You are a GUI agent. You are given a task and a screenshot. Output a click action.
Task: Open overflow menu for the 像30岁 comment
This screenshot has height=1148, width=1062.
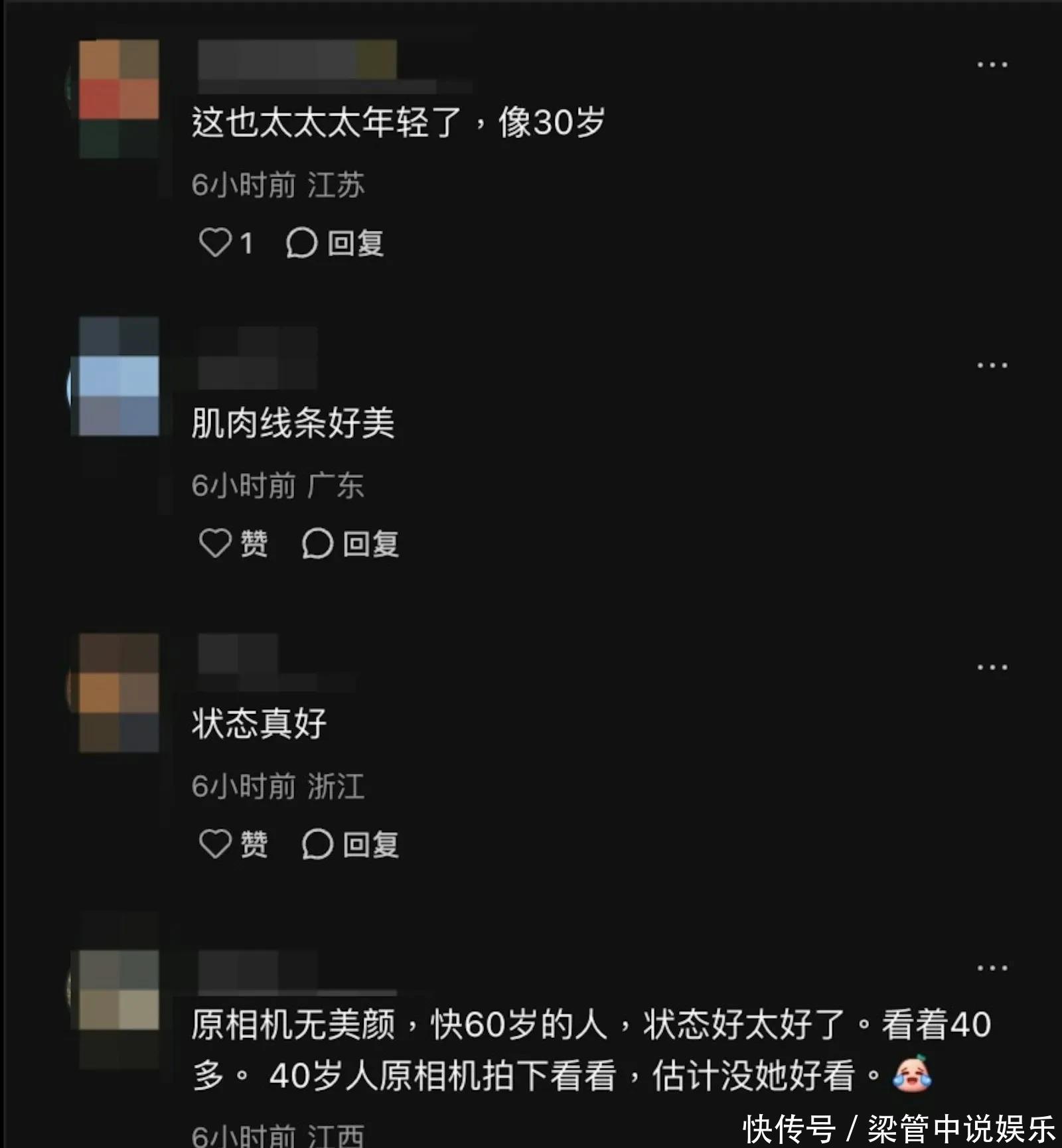pyautogui.click(x=992, y=65)
